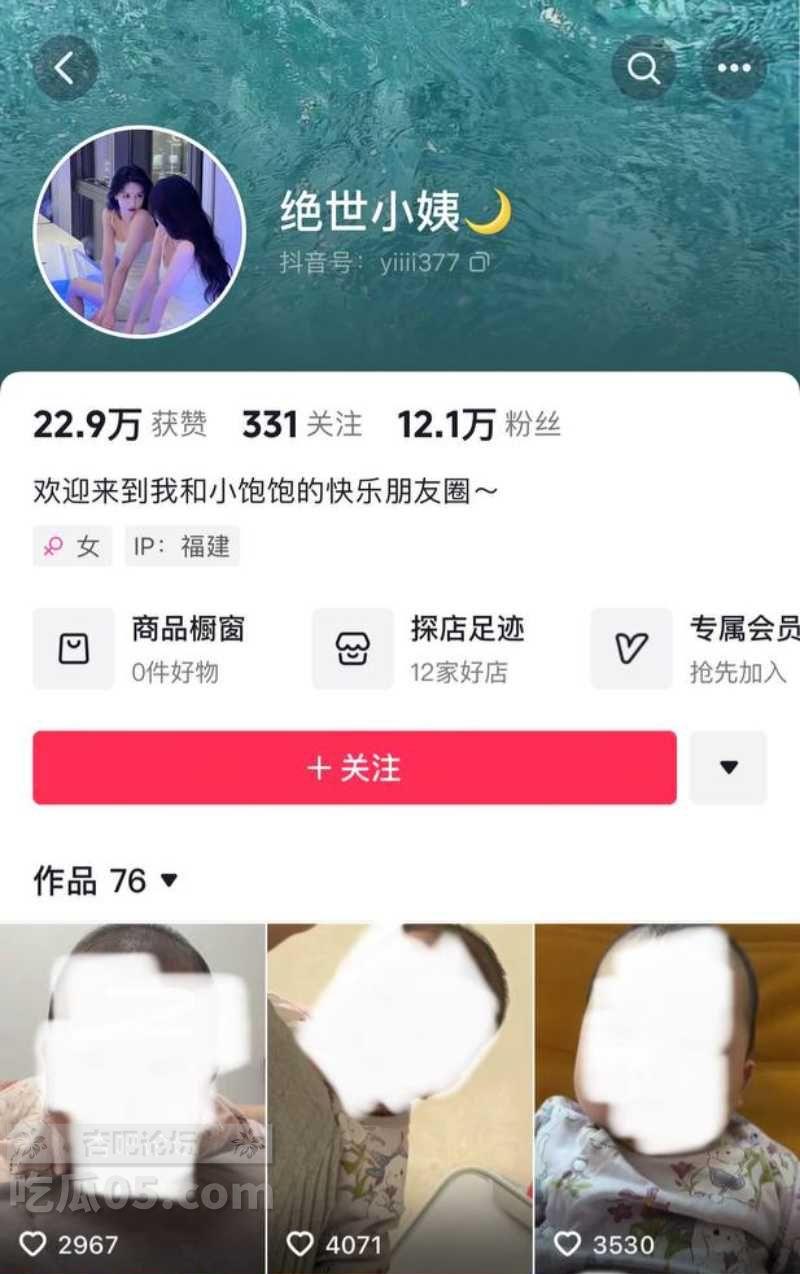Open search on this profile
Image resolution: width=800 pixels, height=1274 pixels.
click(643, 68)
